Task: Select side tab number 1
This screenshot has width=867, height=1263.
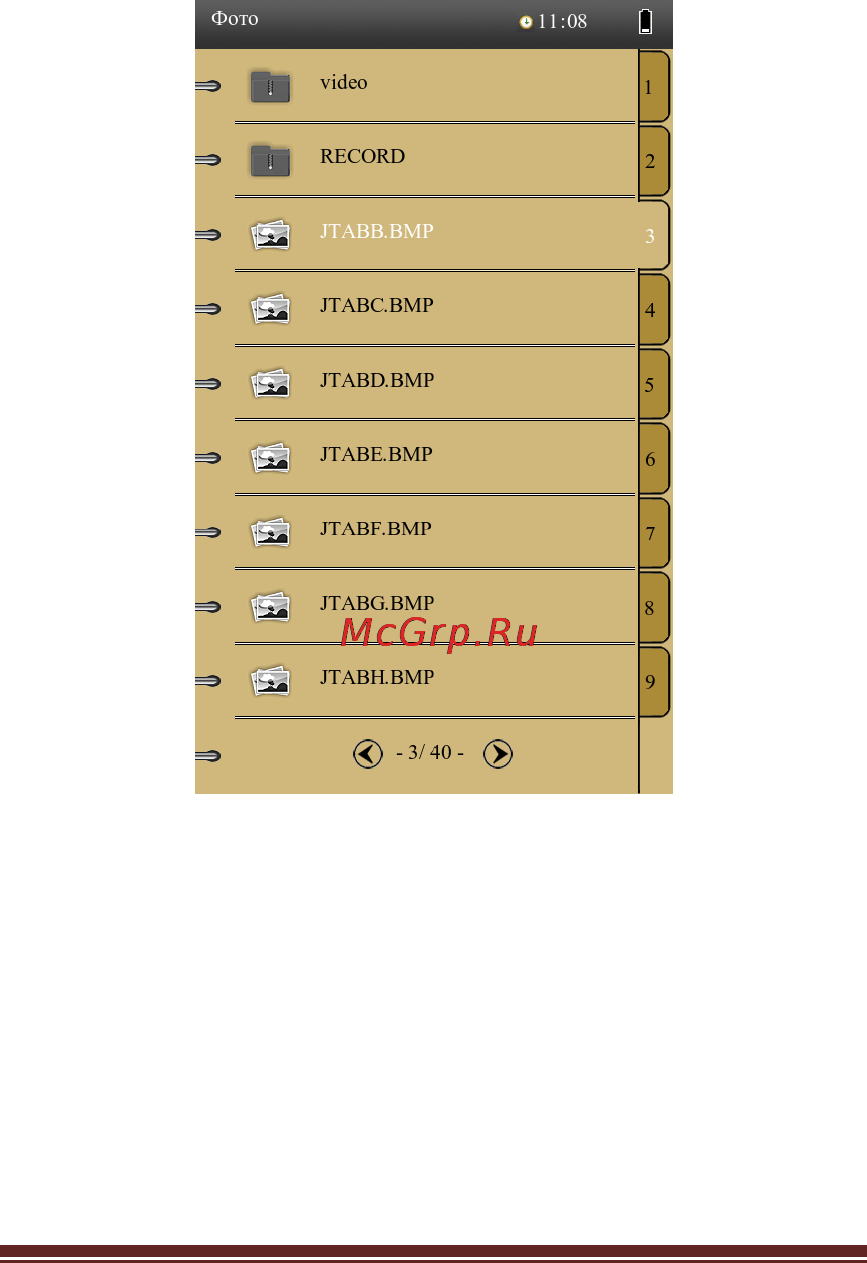Action: pos(652,87)
